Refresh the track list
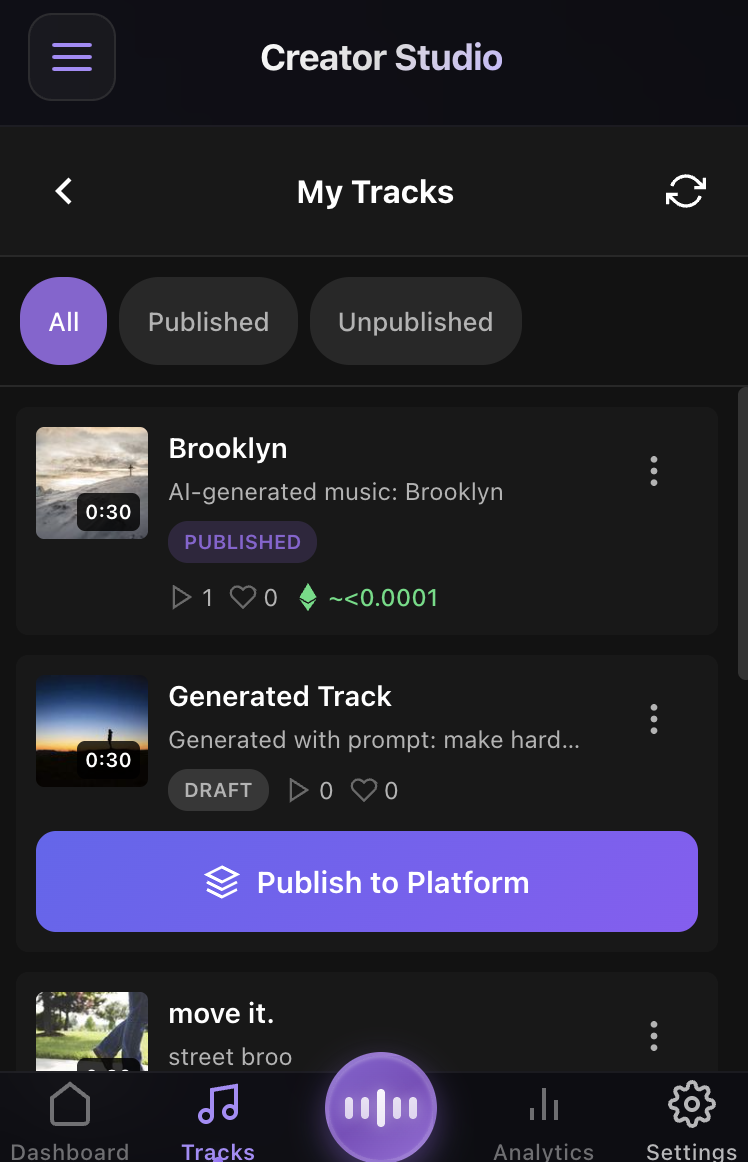Viewport: 748px width, 1162px height. (686, 191)
